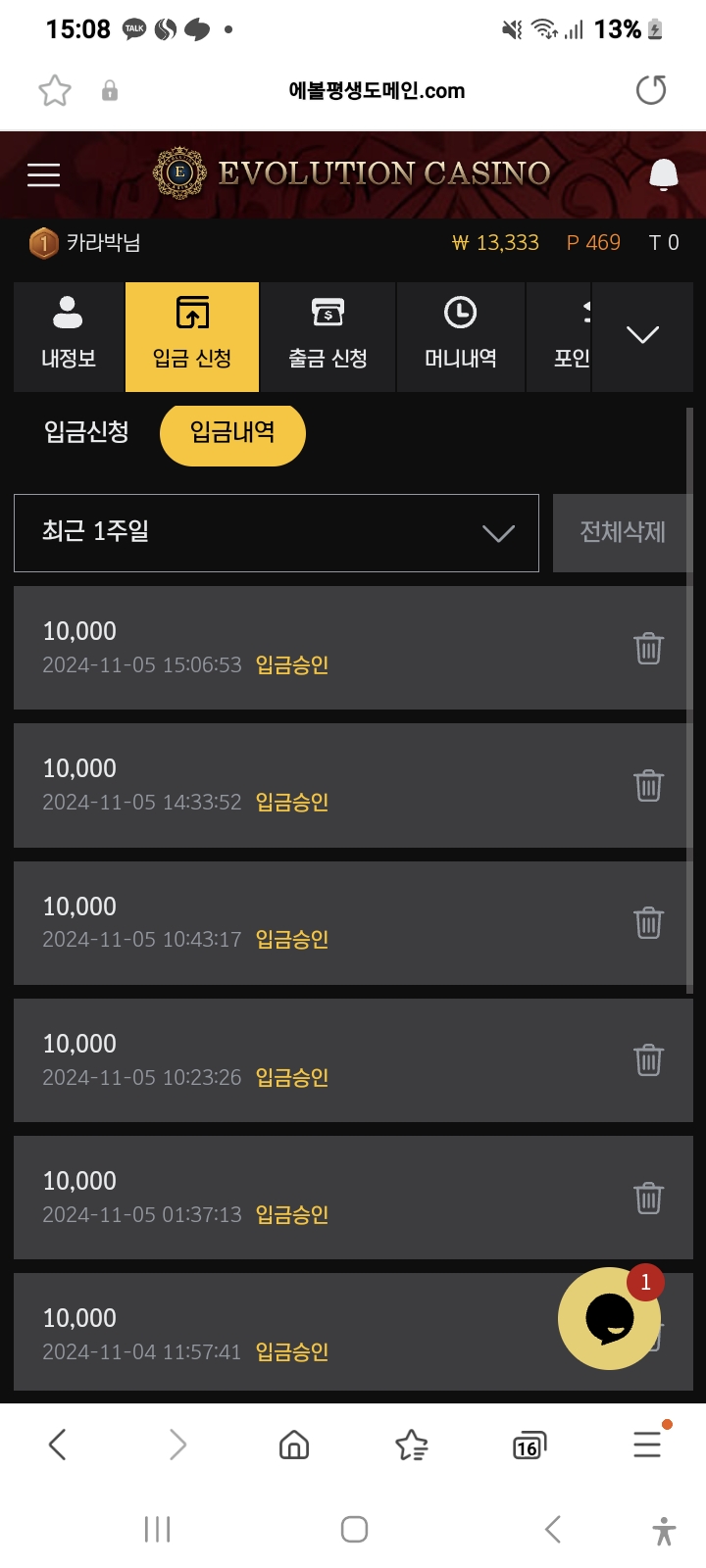Open the notifications bell
The width and height of the screenshot is (706, 1568).
pos(664,174)
